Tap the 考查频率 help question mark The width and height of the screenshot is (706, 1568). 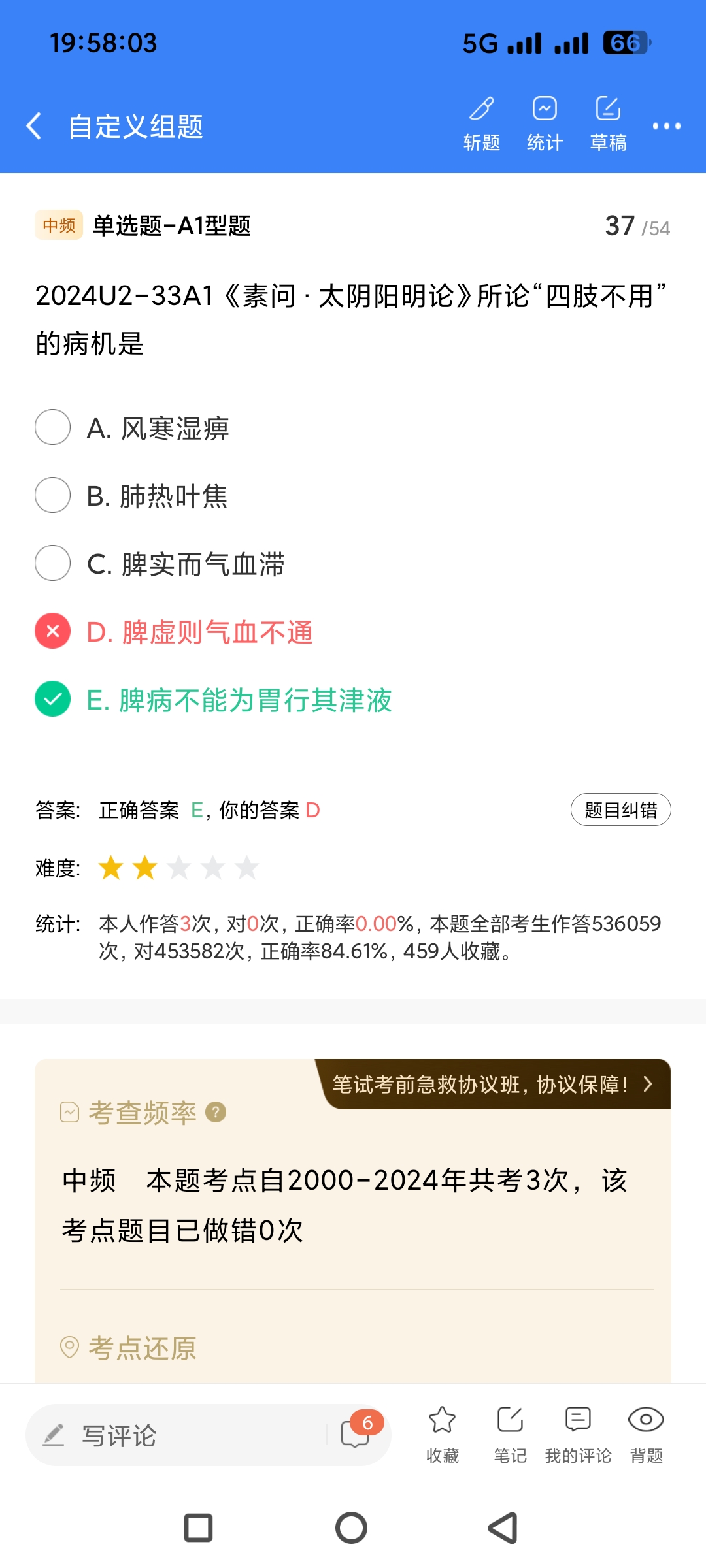pos(216,1112)
